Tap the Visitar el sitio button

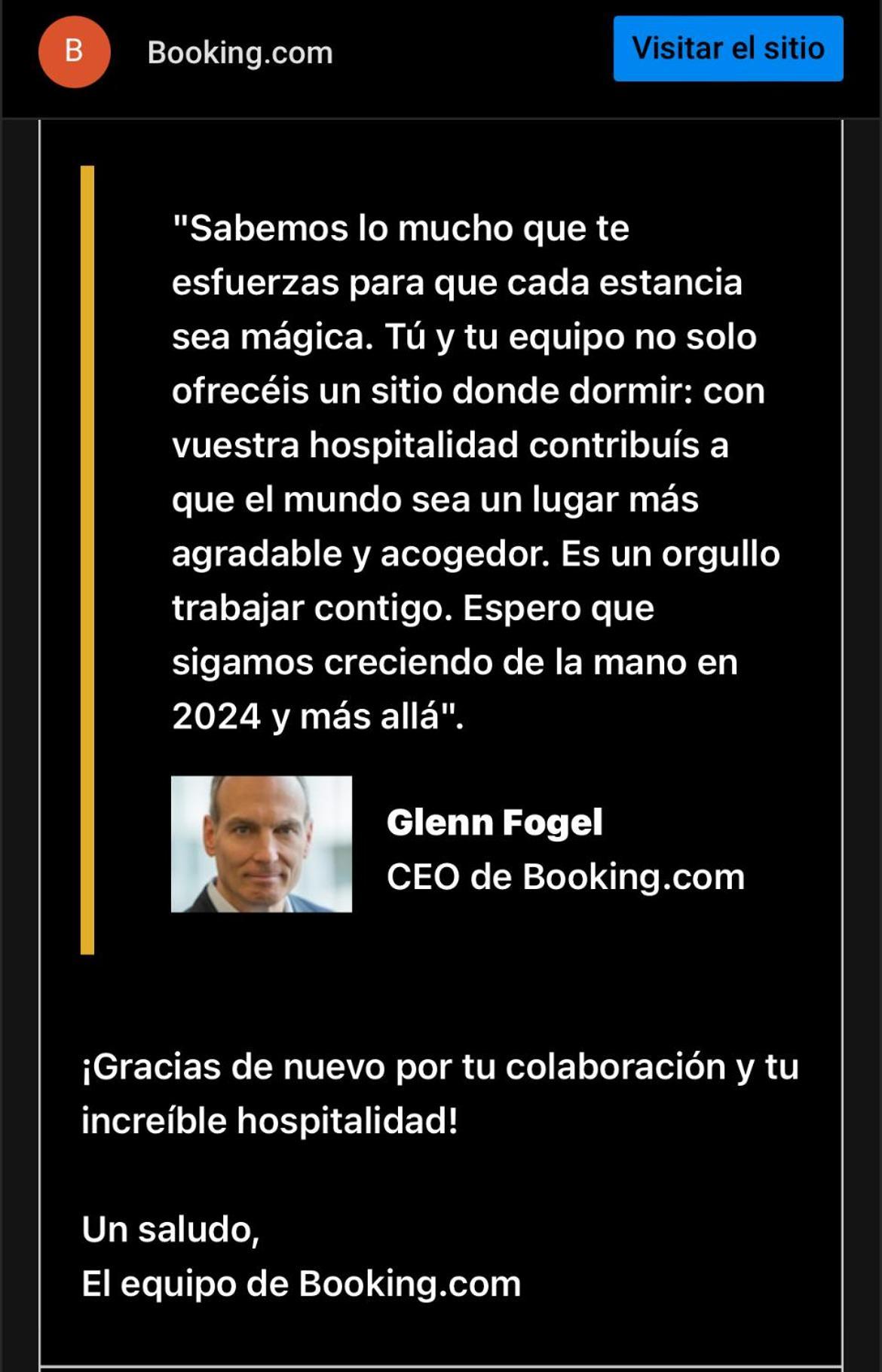tap(727, 49)
